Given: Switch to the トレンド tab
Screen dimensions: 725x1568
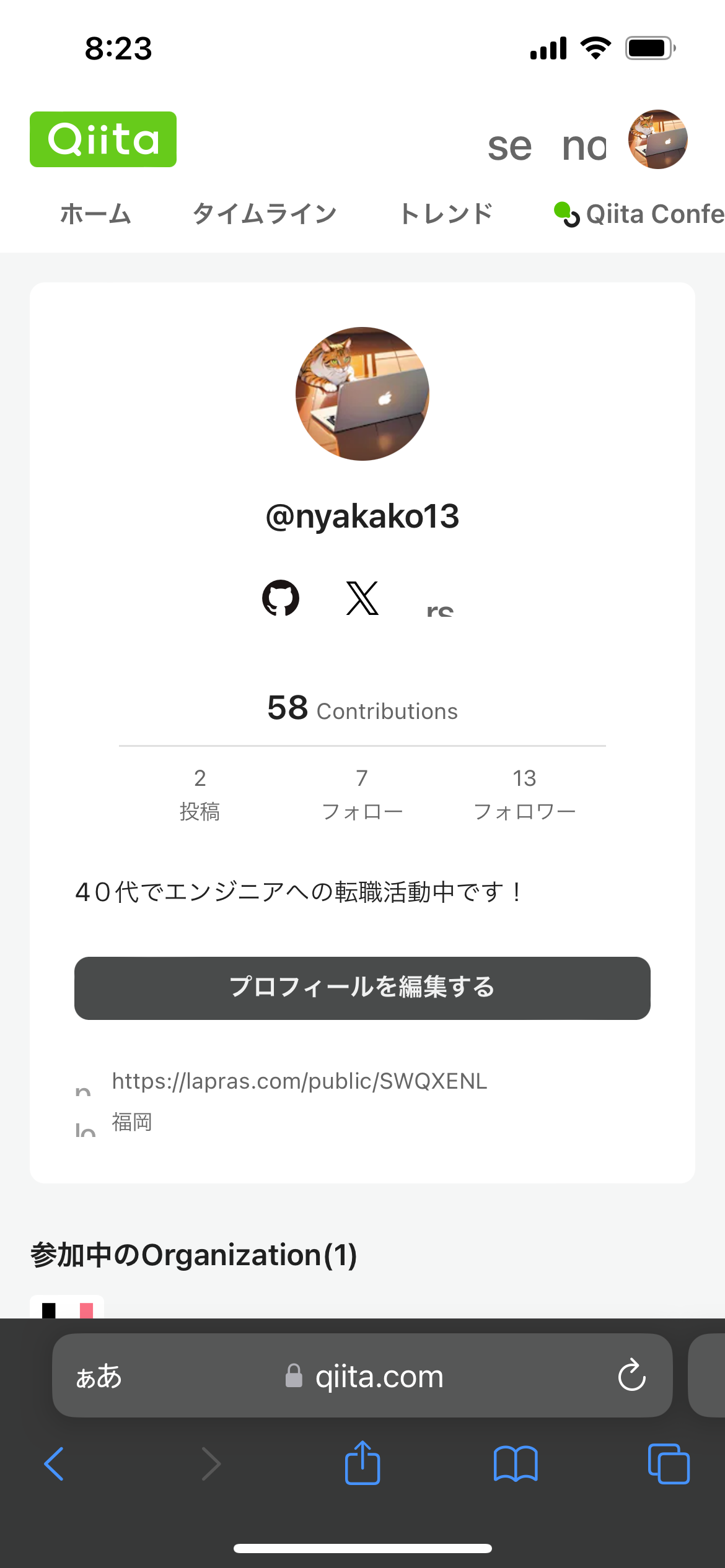Looking at the screenshot, I should [446, 214].
